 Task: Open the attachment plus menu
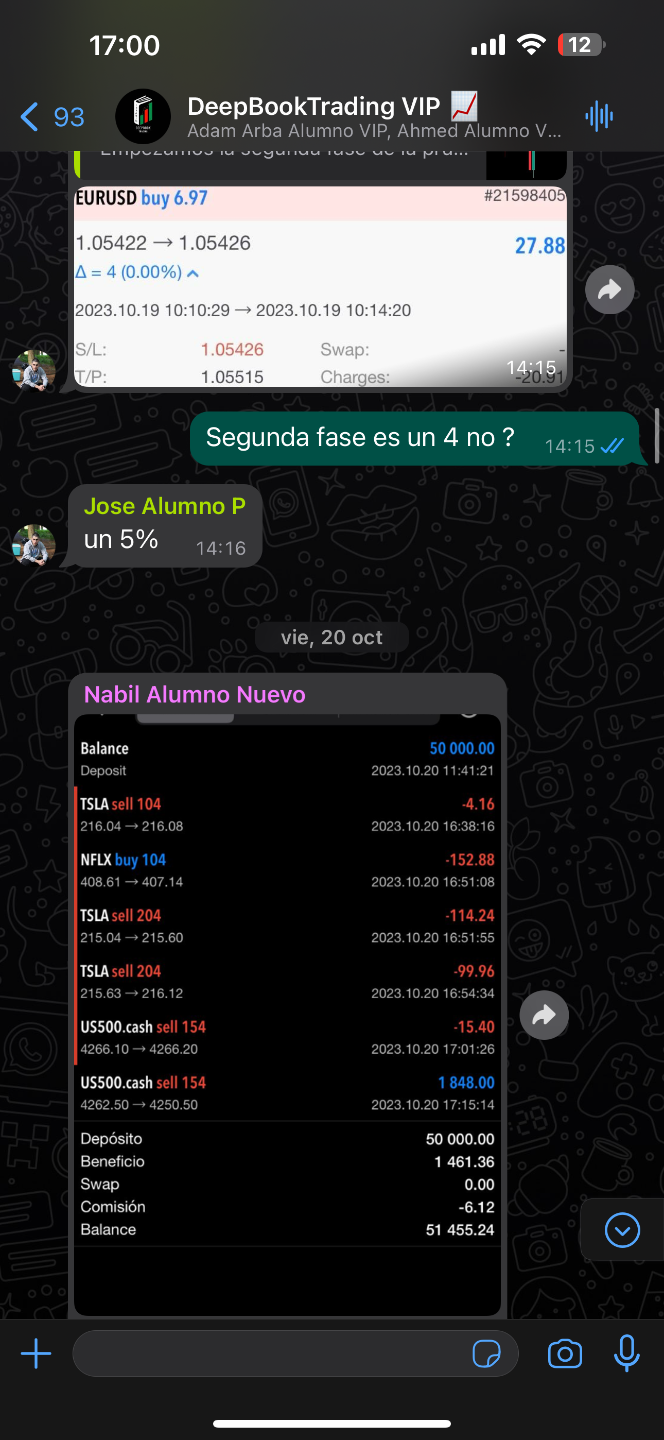pos(36,1355)
